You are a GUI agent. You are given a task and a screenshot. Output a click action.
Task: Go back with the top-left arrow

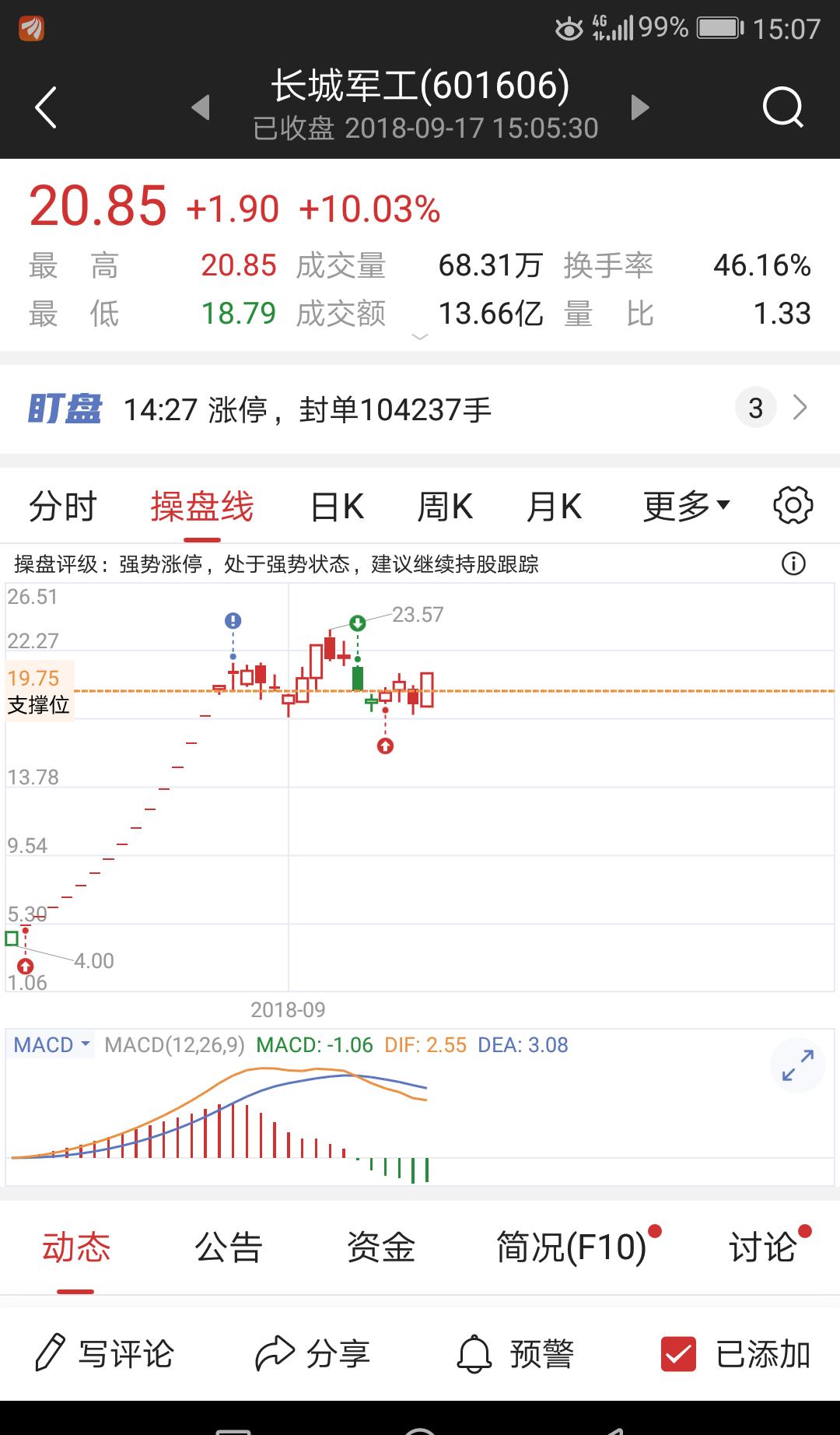pyautogui.click(x=45, y=107)
